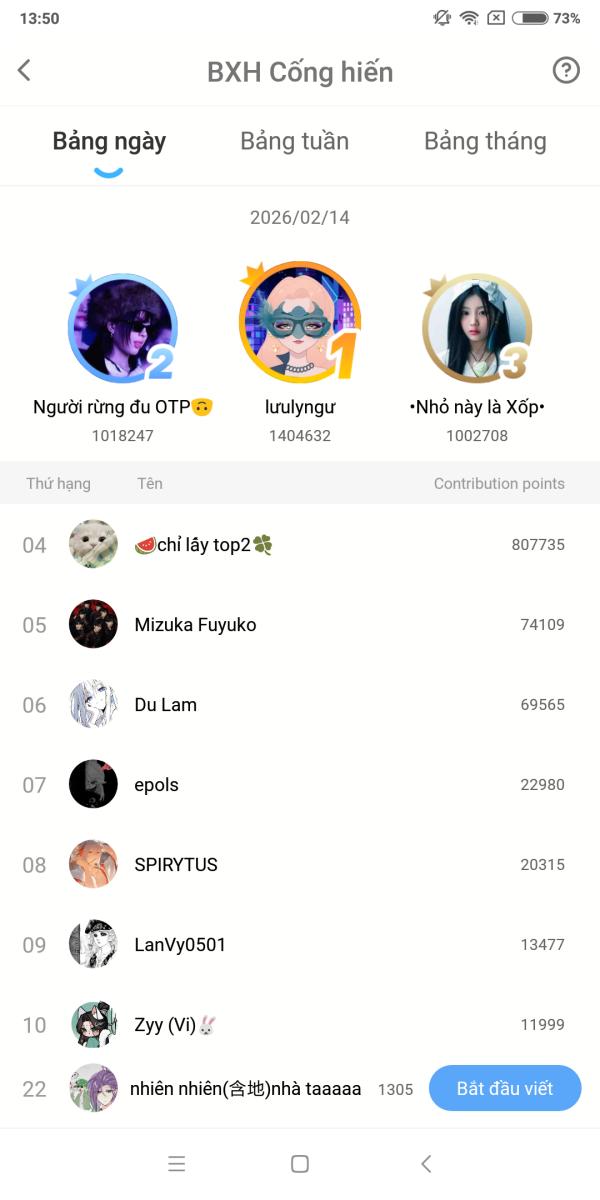Switch to the Bảng tuần tab

pos(294,141)
